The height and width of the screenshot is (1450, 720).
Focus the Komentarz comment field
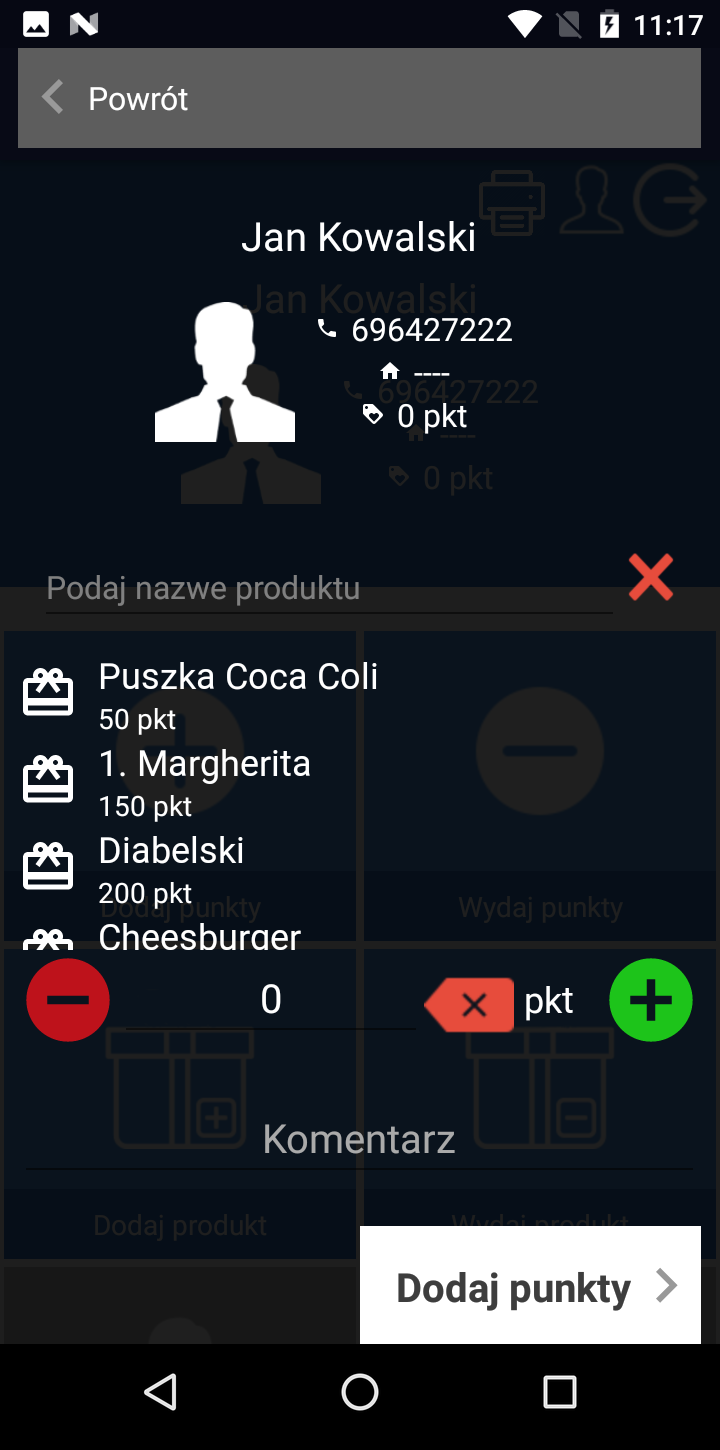coord(358,1139)
